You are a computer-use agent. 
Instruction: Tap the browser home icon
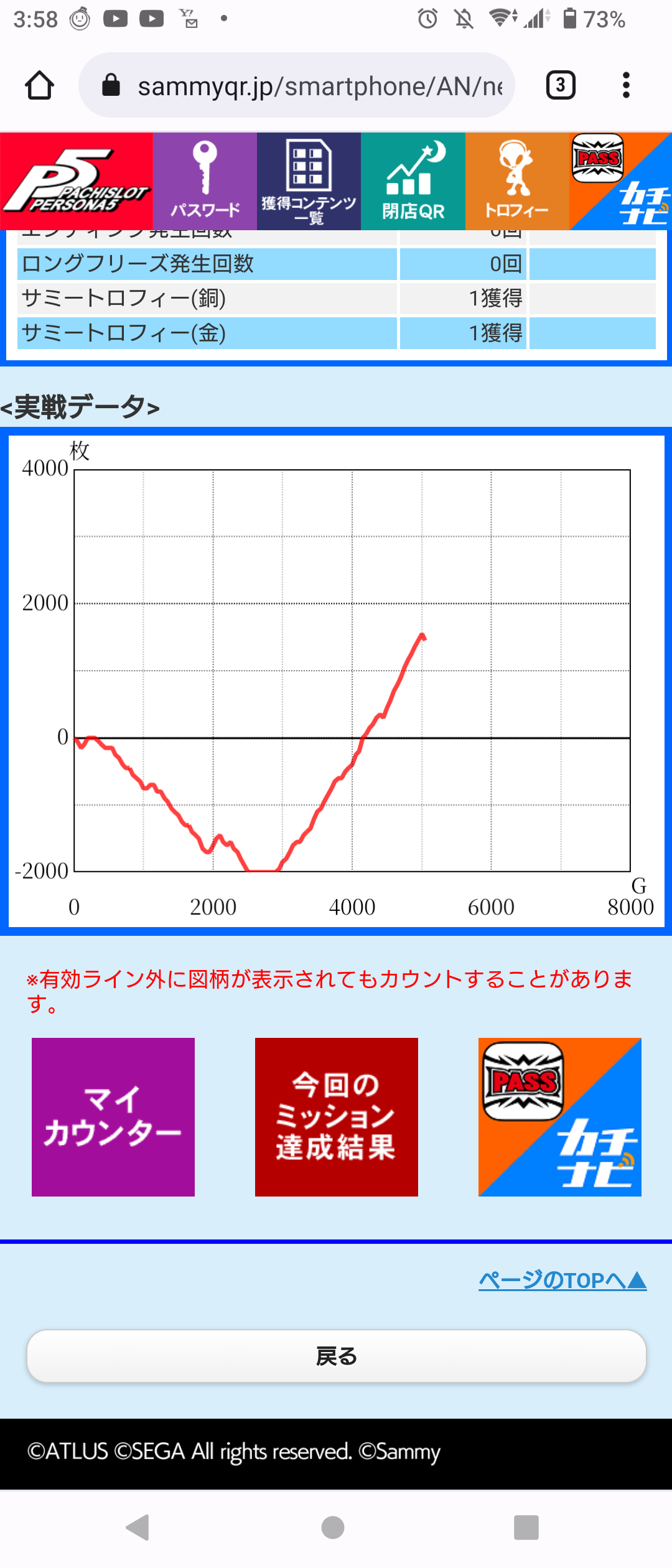tap(39, 85)
